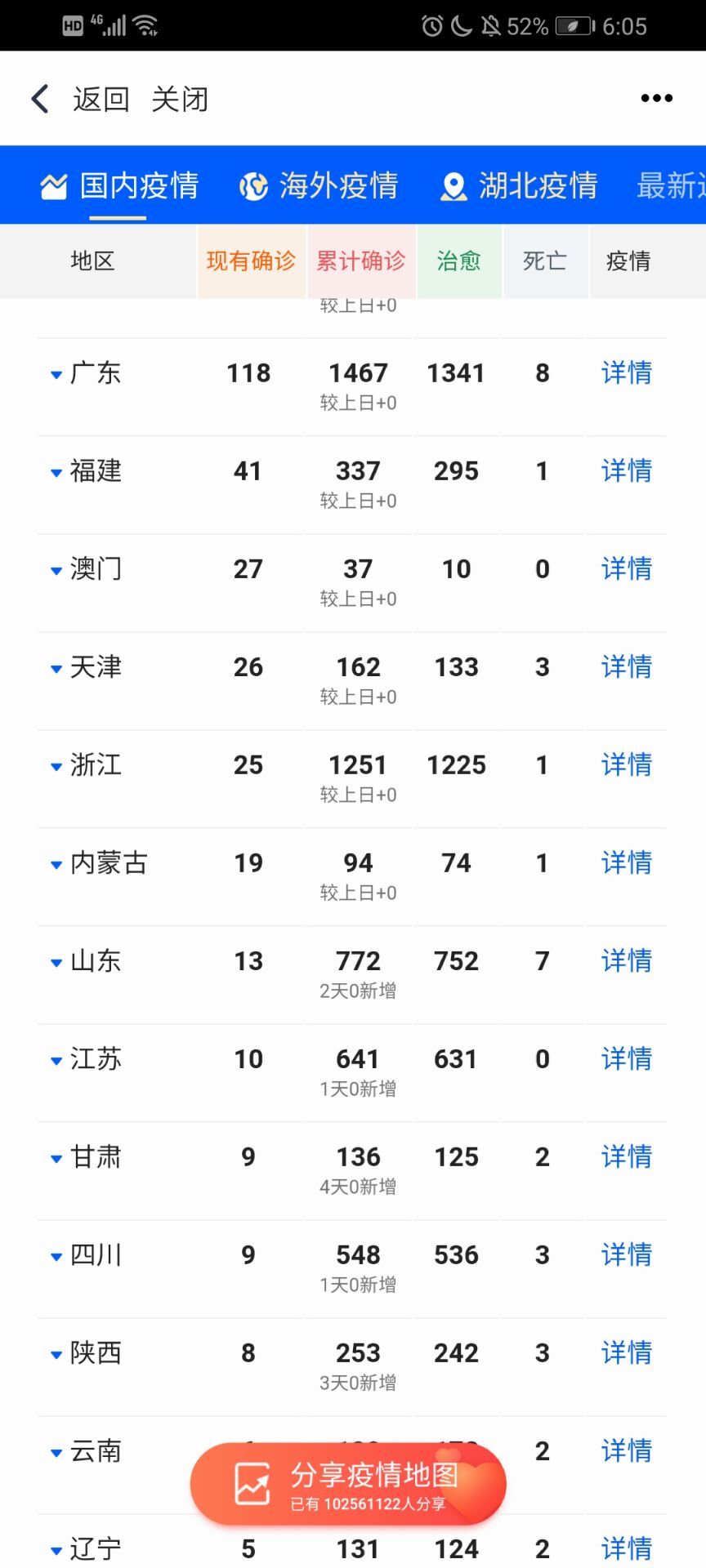
Task: Tap the share chart icon on 分享疫情地图 button
Action: click(x=252, y=1484)
